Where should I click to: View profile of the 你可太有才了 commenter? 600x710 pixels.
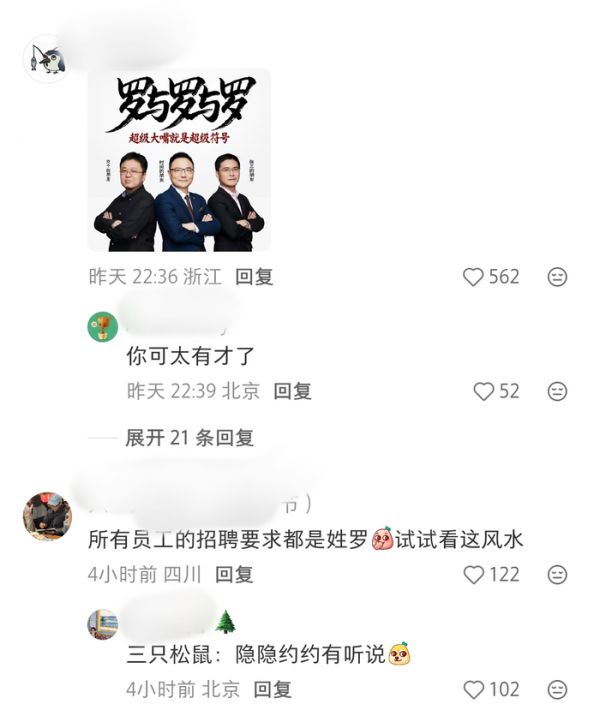(x=103, y=326)
